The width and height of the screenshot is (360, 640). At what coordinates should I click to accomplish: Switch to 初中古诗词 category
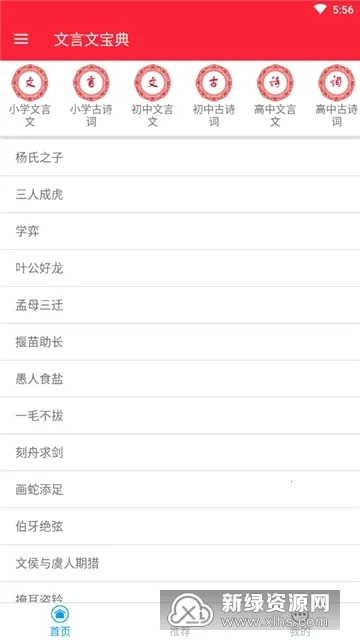214,96
